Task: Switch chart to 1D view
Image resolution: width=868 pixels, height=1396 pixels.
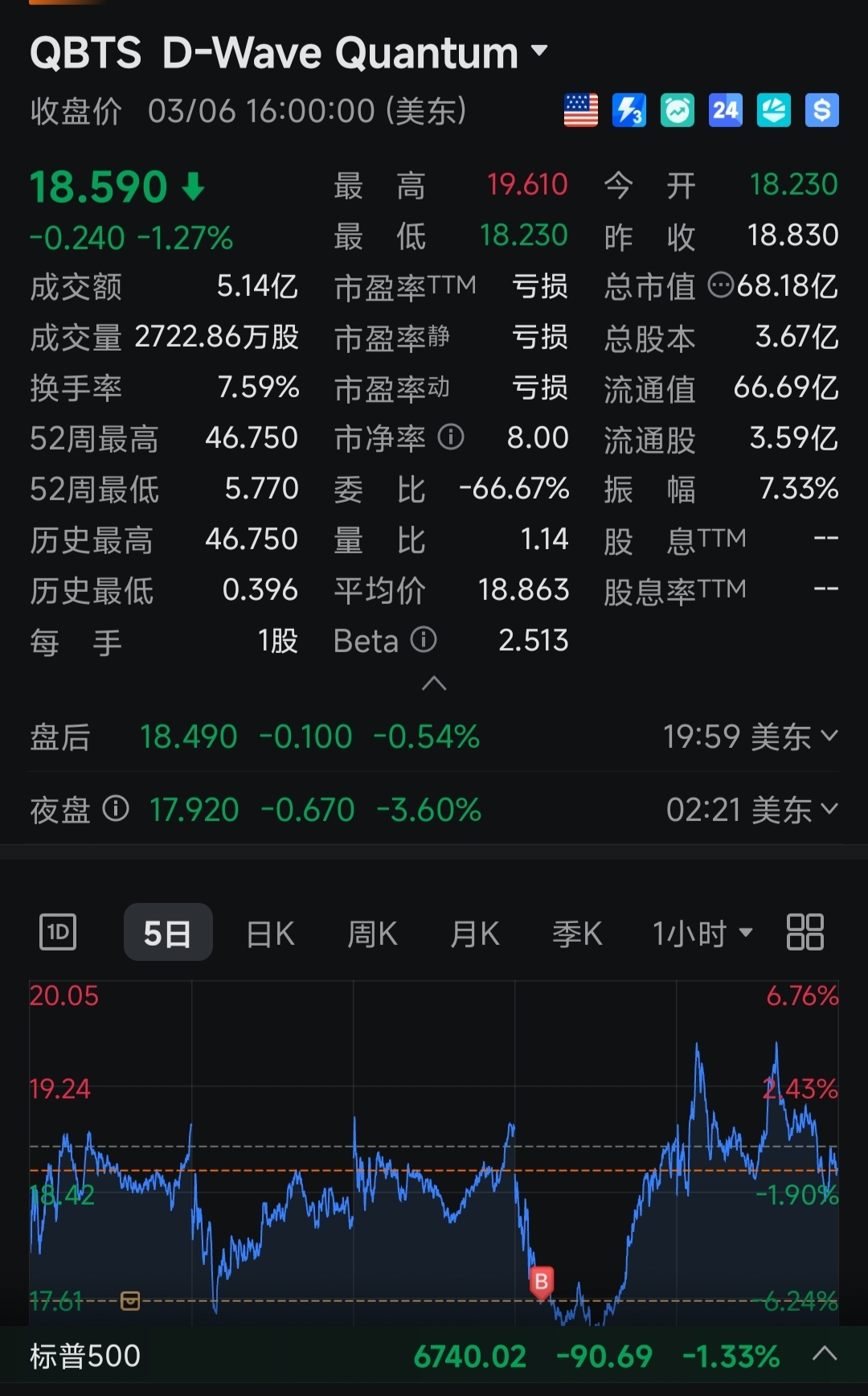Action: (58, 932)
